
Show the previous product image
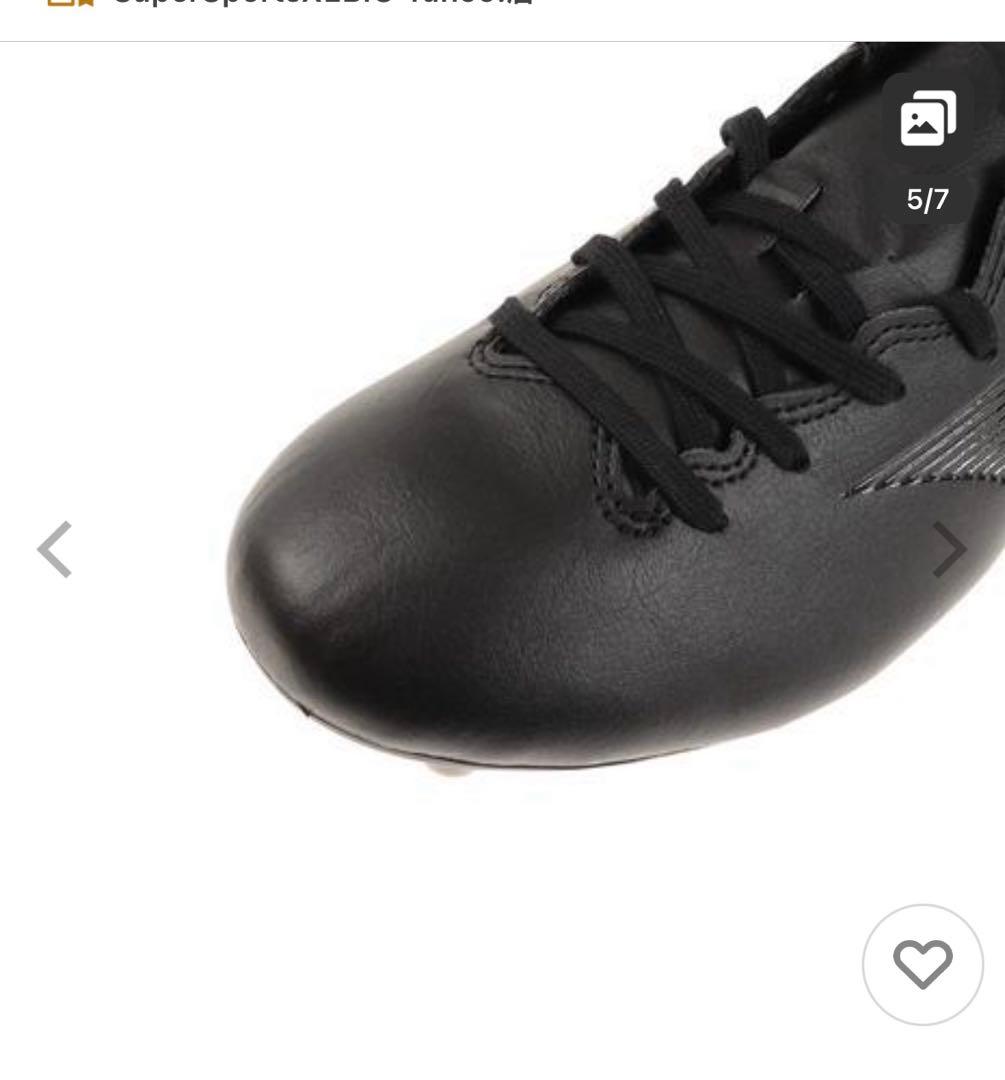55,549
